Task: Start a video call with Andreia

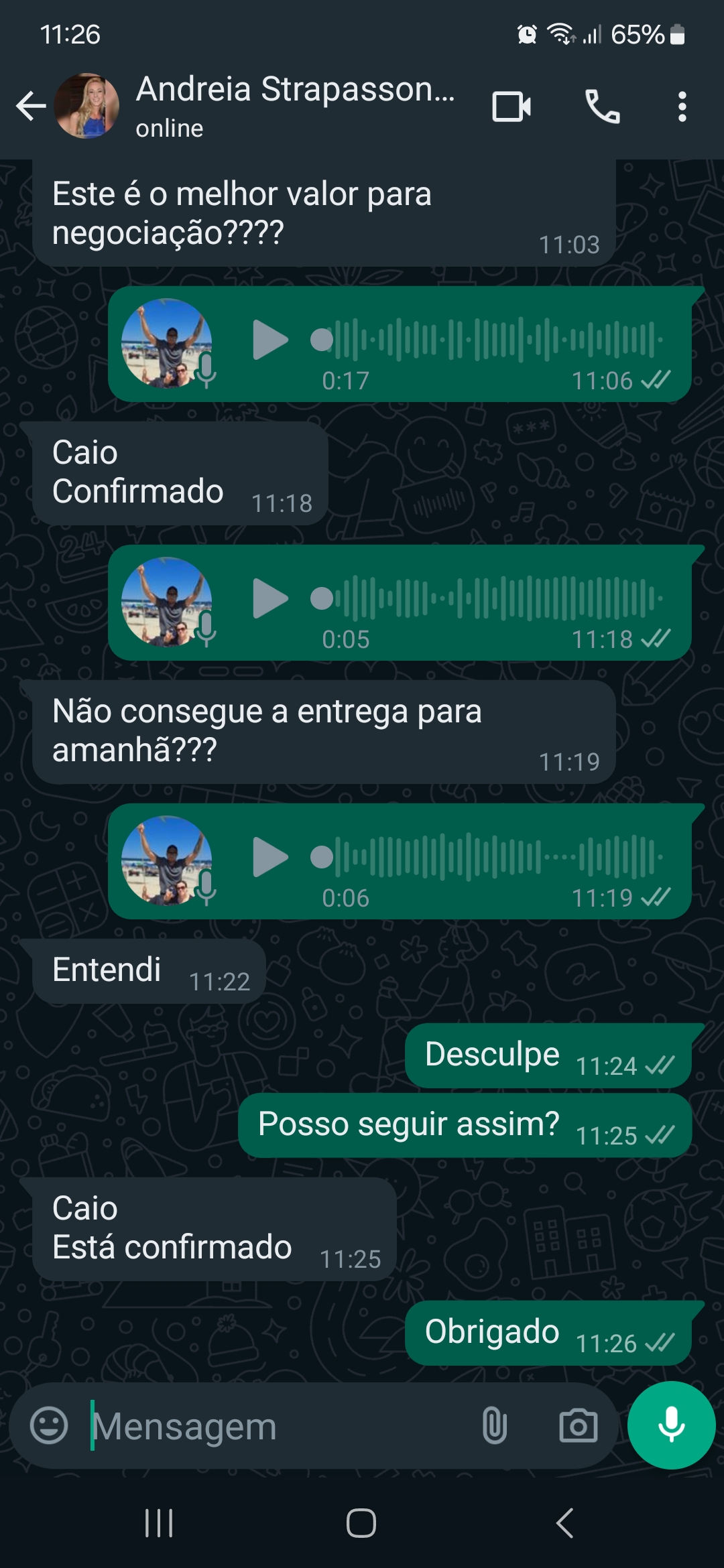Action: (x=511, y=106)
